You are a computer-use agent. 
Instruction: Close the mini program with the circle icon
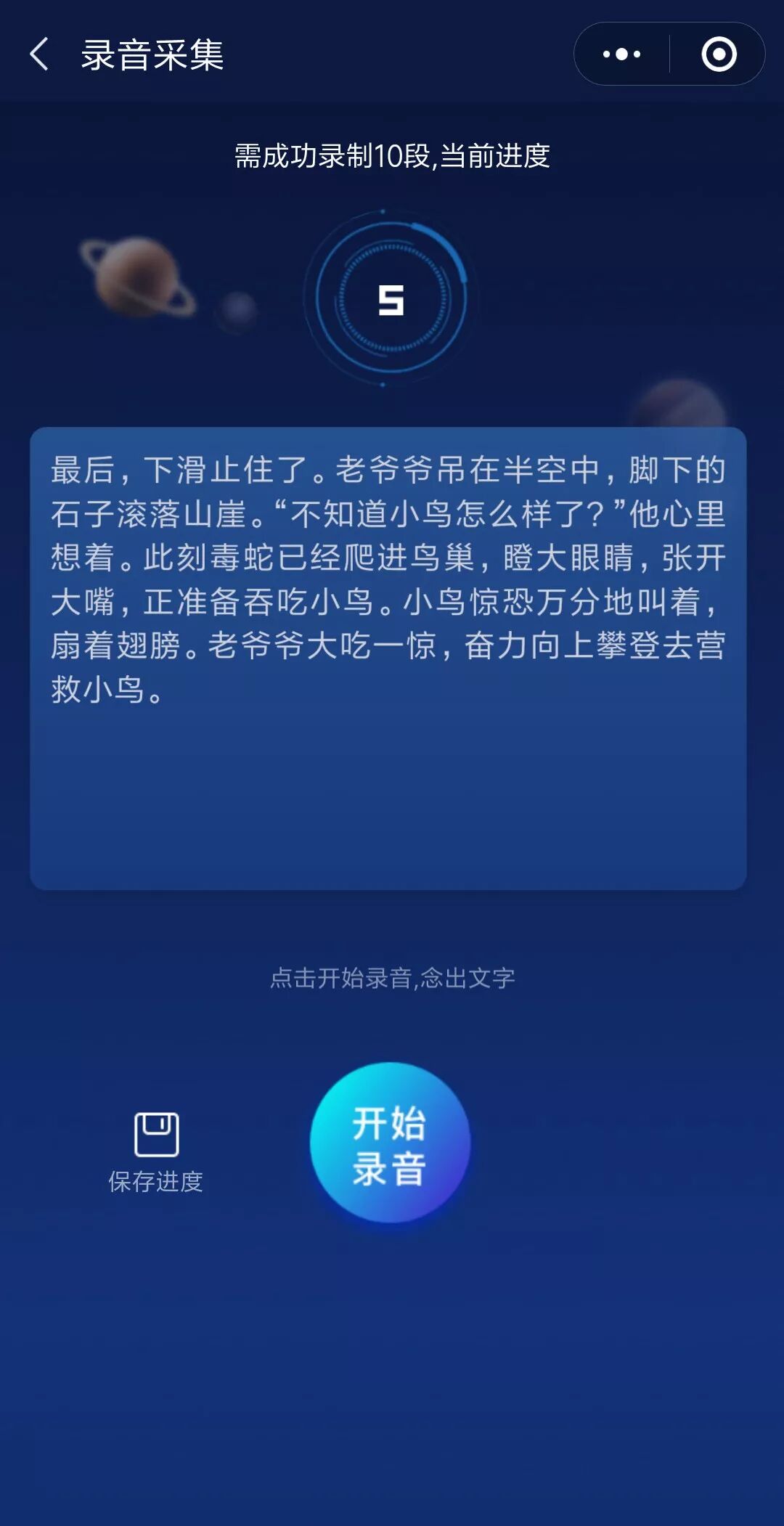coord(719,54)
